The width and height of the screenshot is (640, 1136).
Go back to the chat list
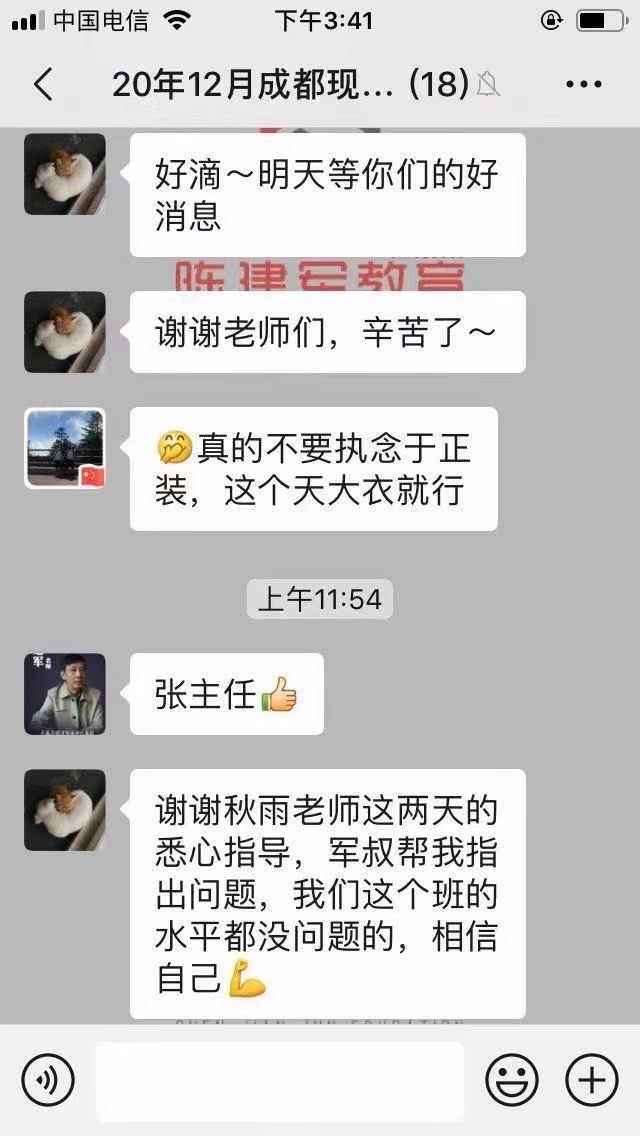point(43,85)
